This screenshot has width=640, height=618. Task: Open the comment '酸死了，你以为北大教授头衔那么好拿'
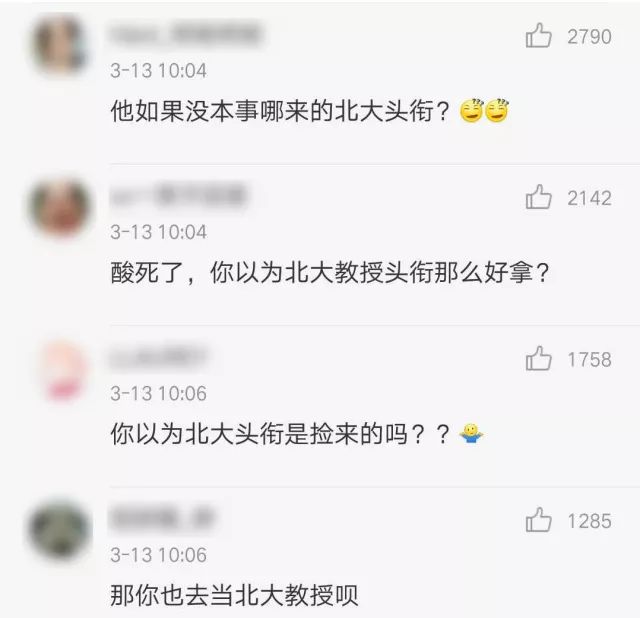coord(328,273)
